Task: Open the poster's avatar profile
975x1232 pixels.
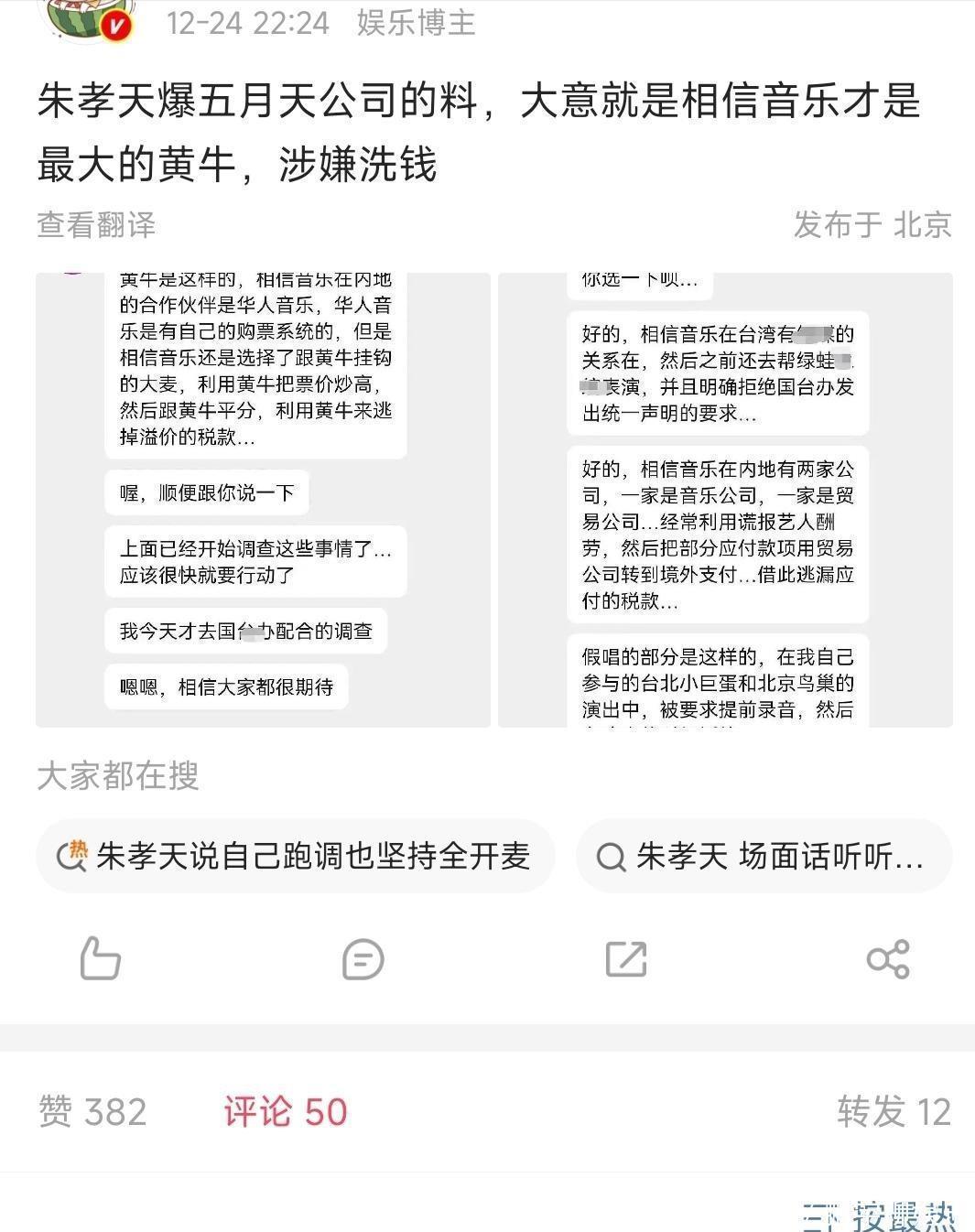Action: [87, 18]
